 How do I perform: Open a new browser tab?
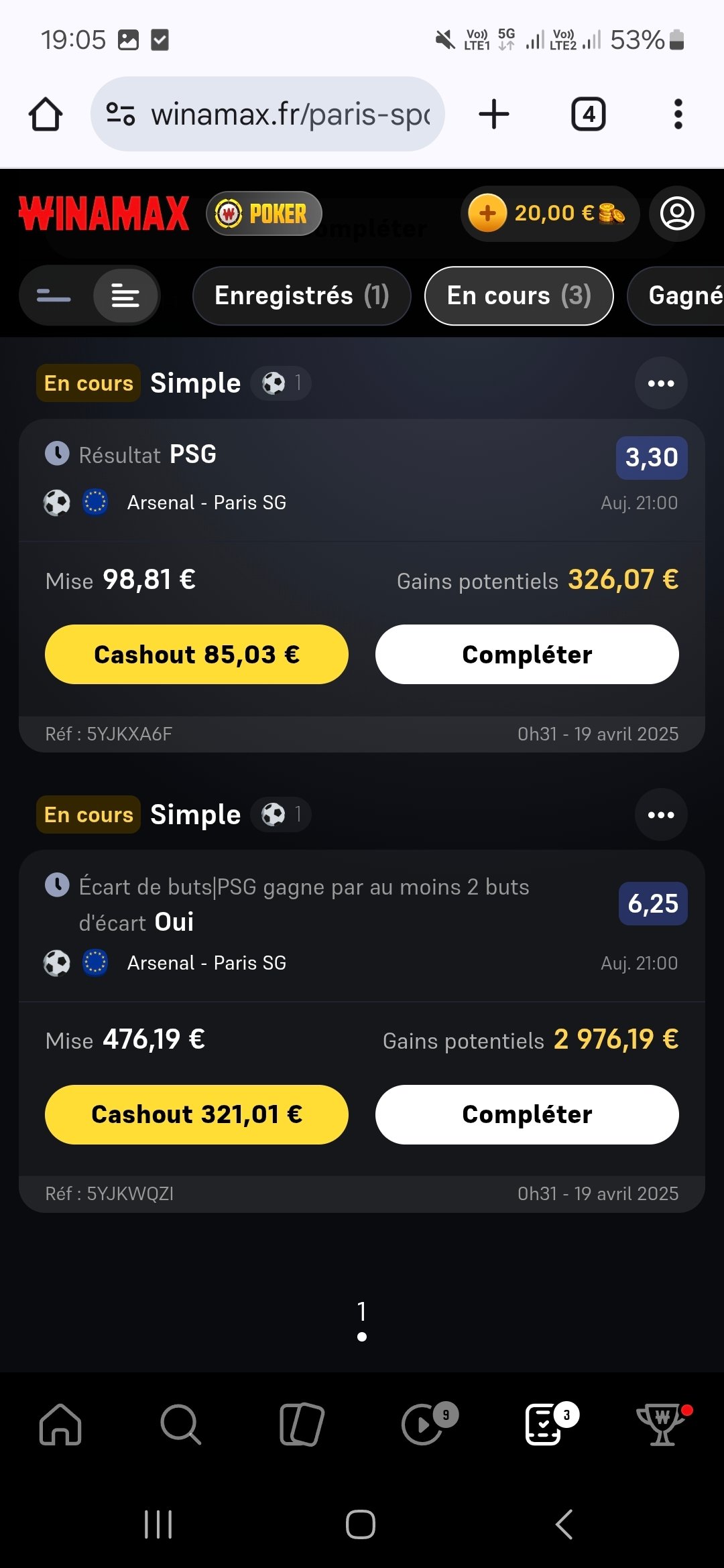[494, 114]
